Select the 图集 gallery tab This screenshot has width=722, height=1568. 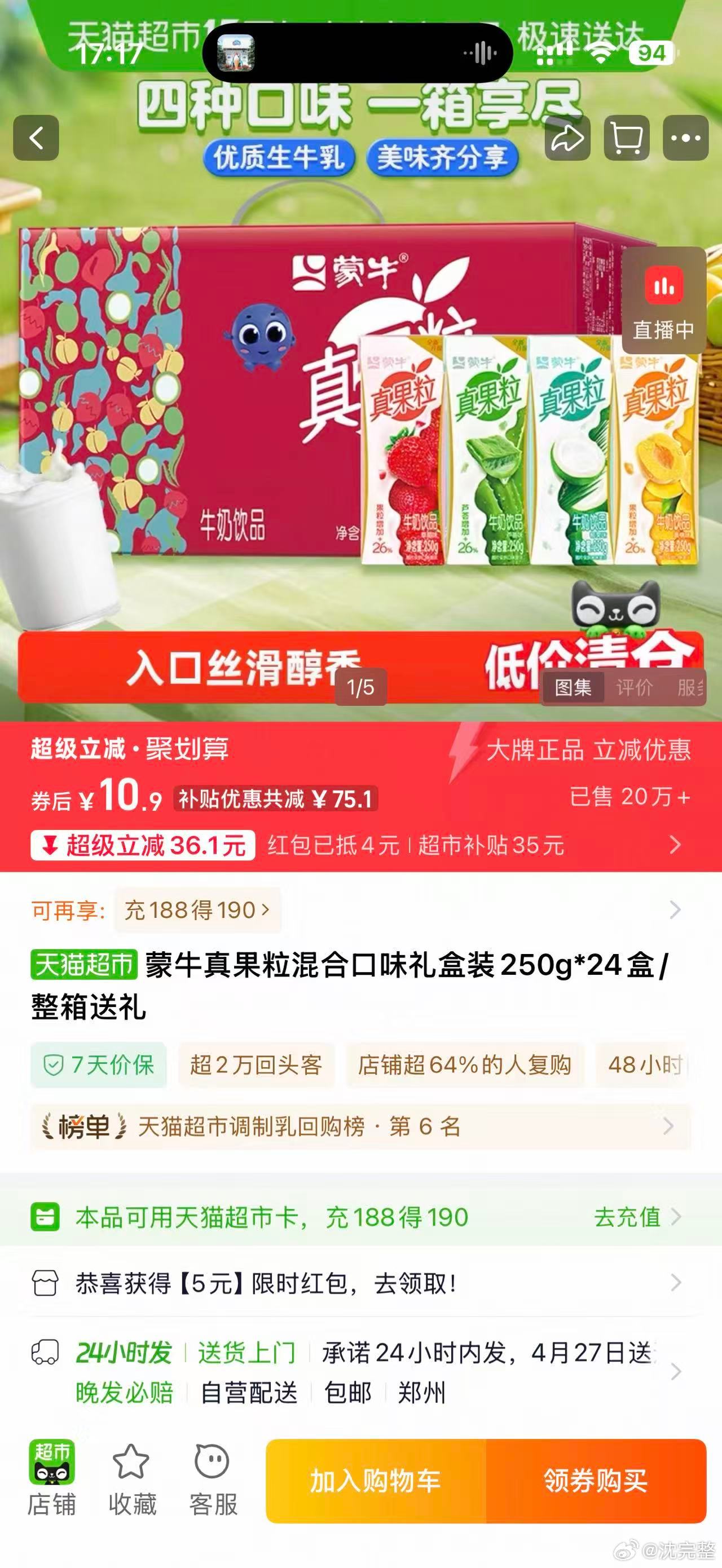tap(573, 688)
